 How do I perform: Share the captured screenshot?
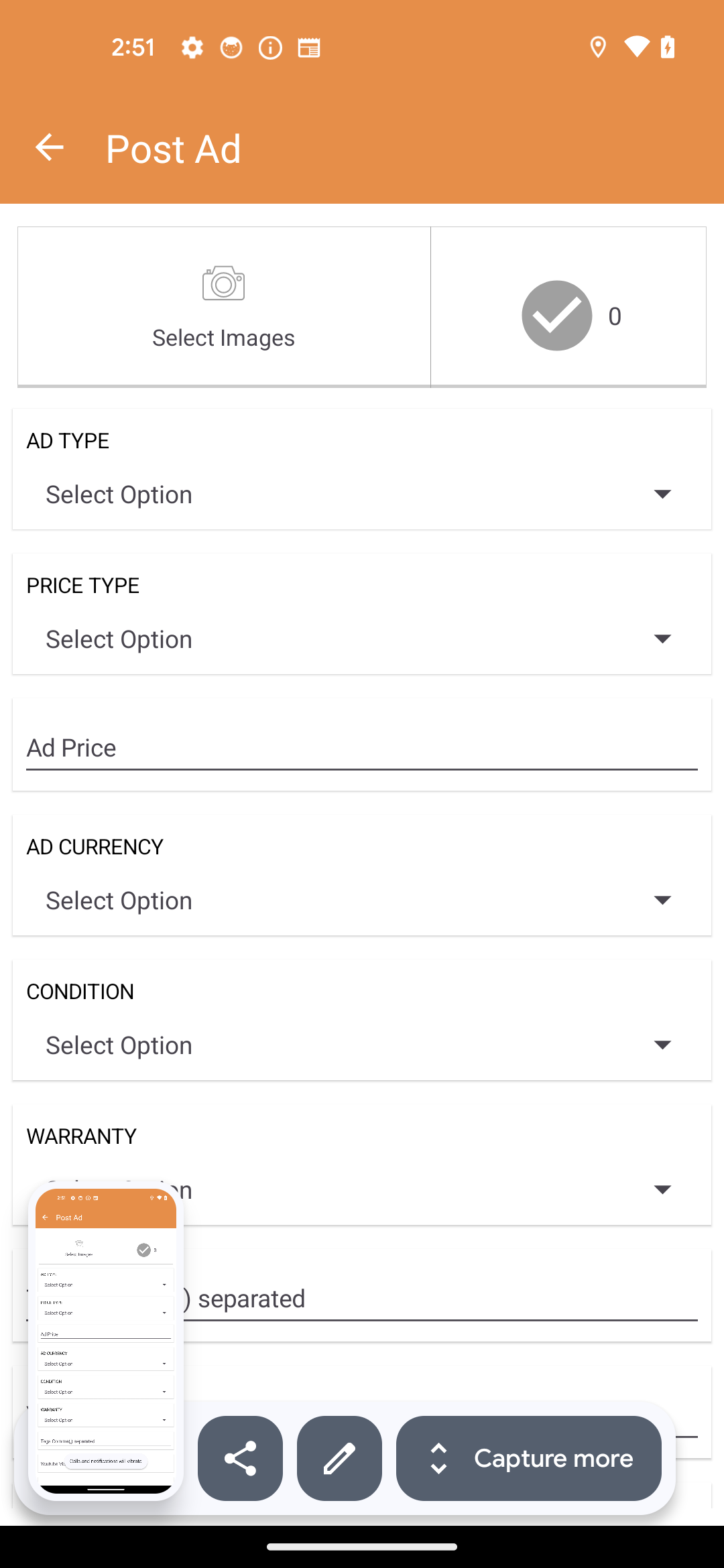(x=240, y=1458)
